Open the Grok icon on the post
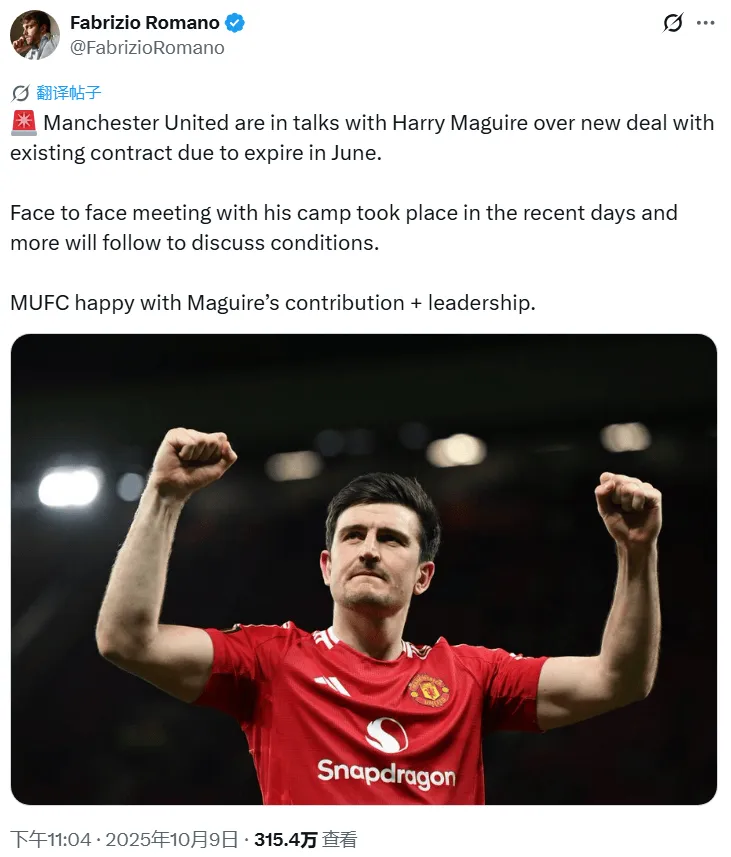This screenshot has width=731, height=857. [673, 24]
